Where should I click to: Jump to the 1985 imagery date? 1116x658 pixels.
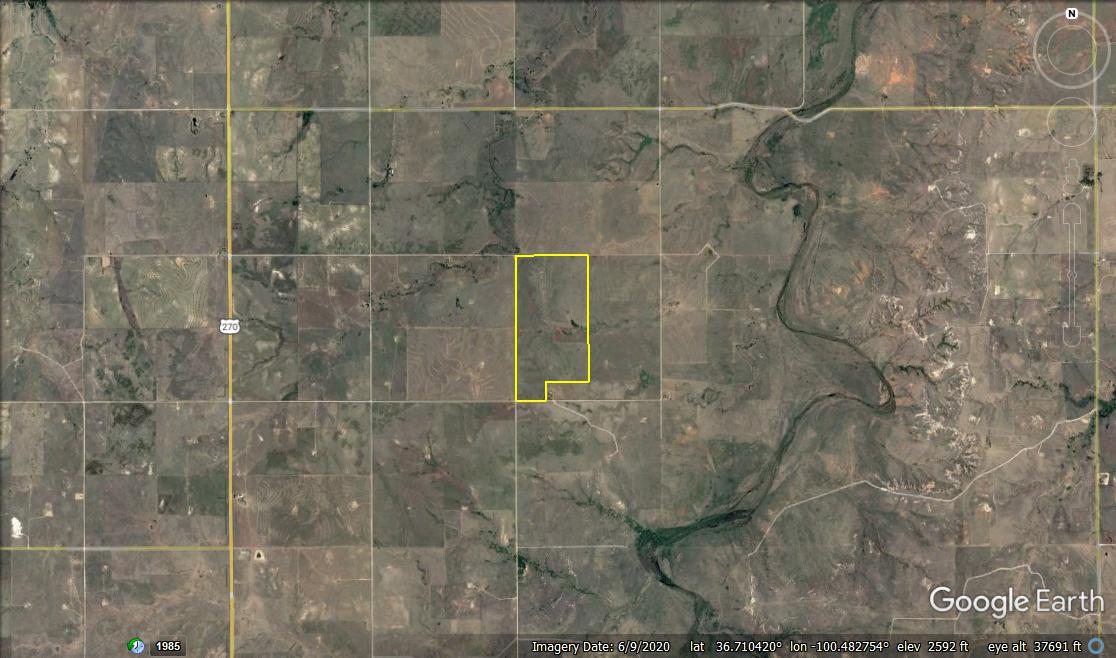[x=167, y=647]
